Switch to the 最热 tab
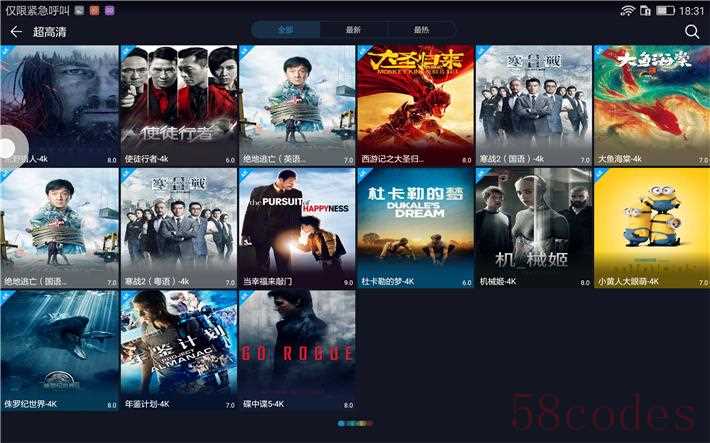Image resolution: width=710 pixels, height=443 pixels. click(421, 30)
